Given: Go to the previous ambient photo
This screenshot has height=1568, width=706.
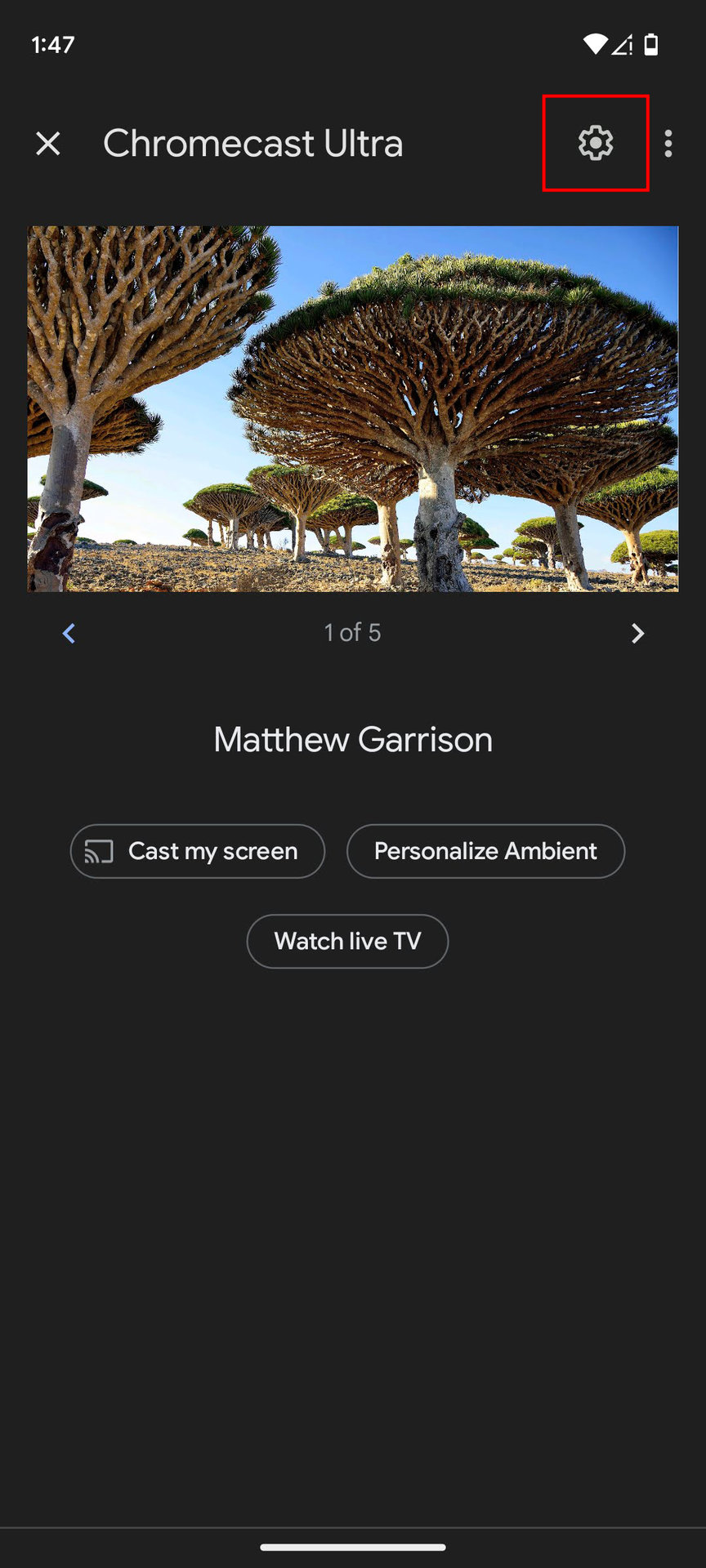Looking at the screenshot, I should (x=69, y=634).
